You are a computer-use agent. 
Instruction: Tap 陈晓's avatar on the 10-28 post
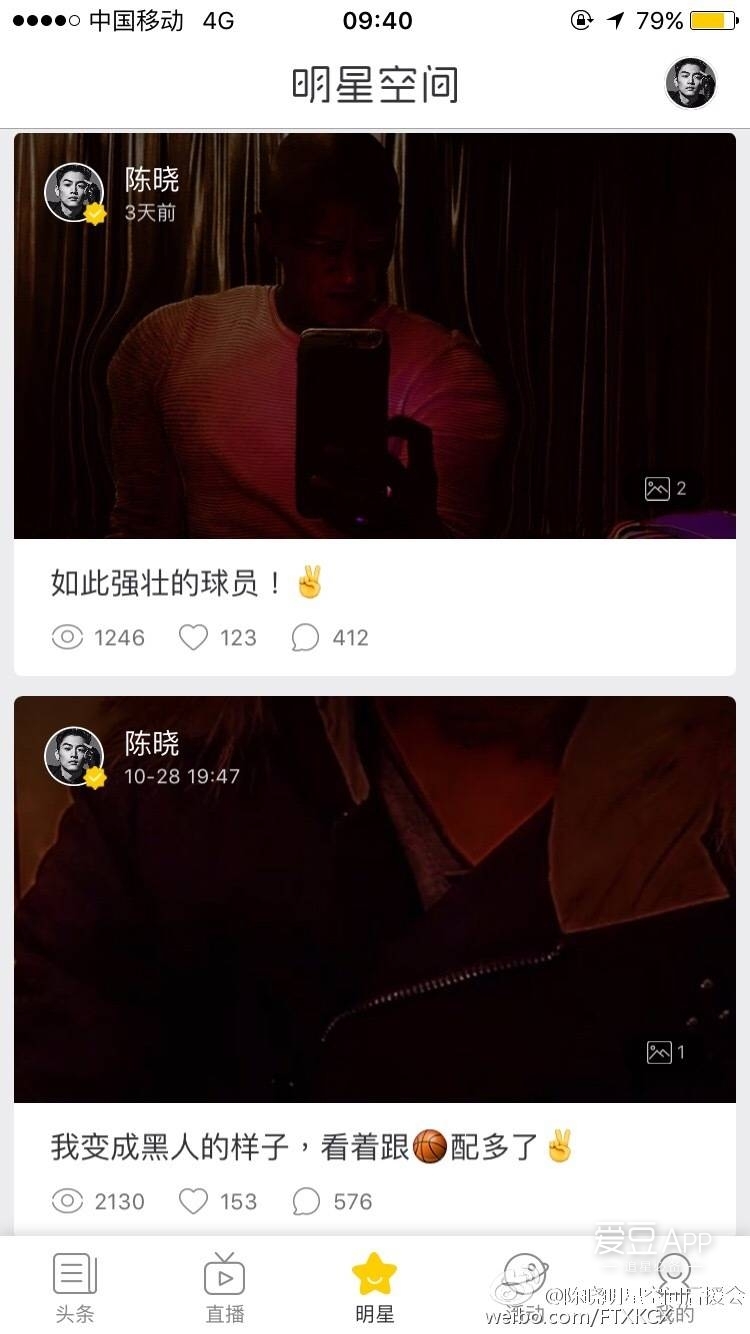pyautogui.click(x=74, y=756)
